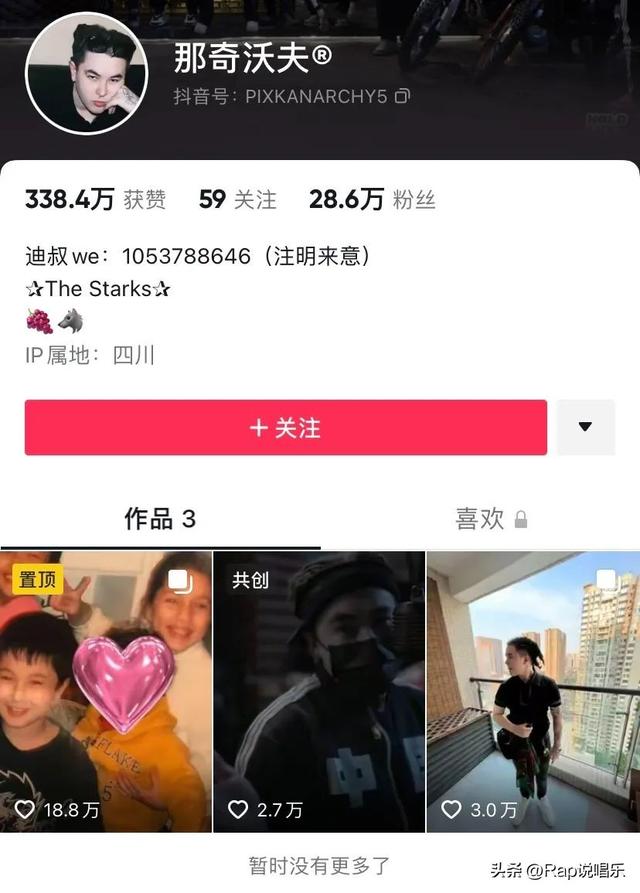Open the profile avatar photo
Viewport: 640px width, 893px height.
click(x=86, y=73)
